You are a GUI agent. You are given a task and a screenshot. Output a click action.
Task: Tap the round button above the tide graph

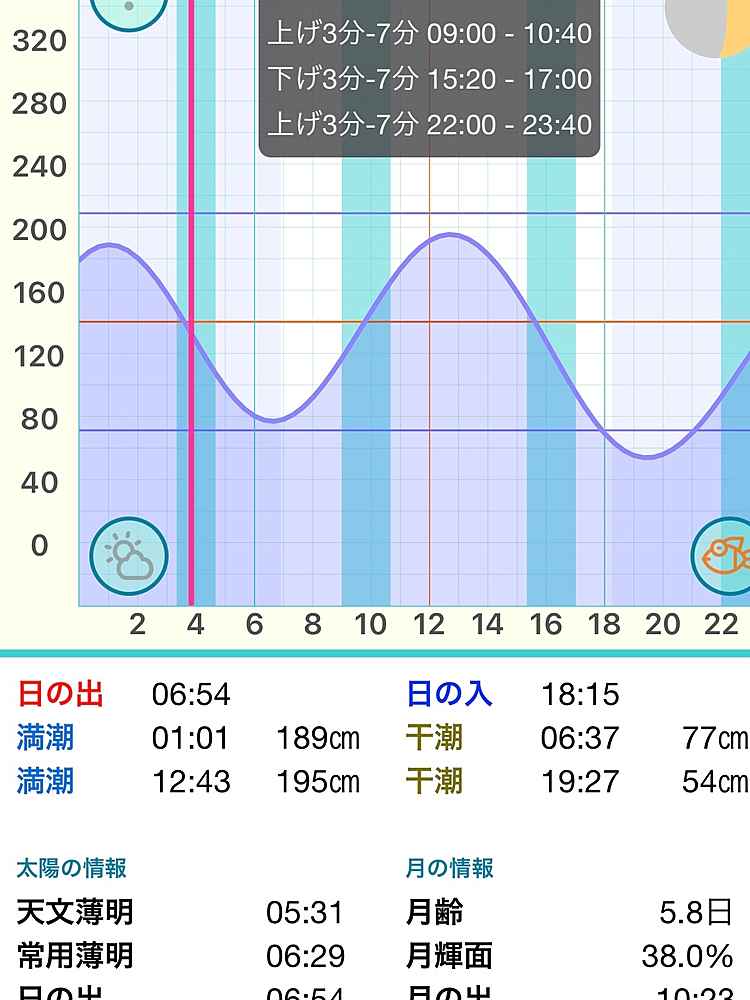[129, 8]
